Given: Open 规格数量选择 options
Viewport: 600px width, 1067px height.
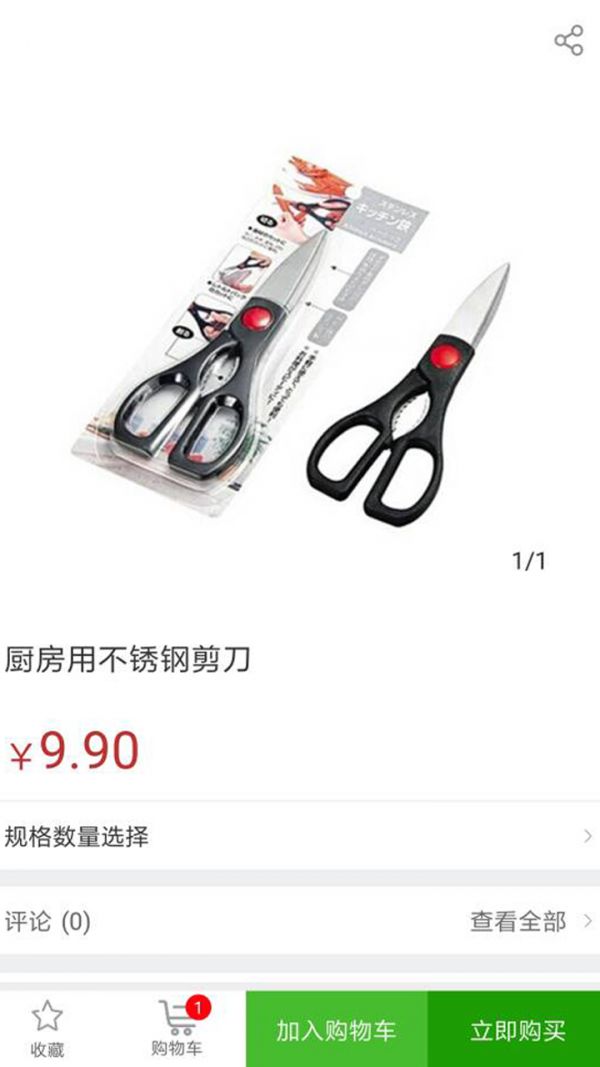Looking at the screenshot, I should tap(300, 836).
